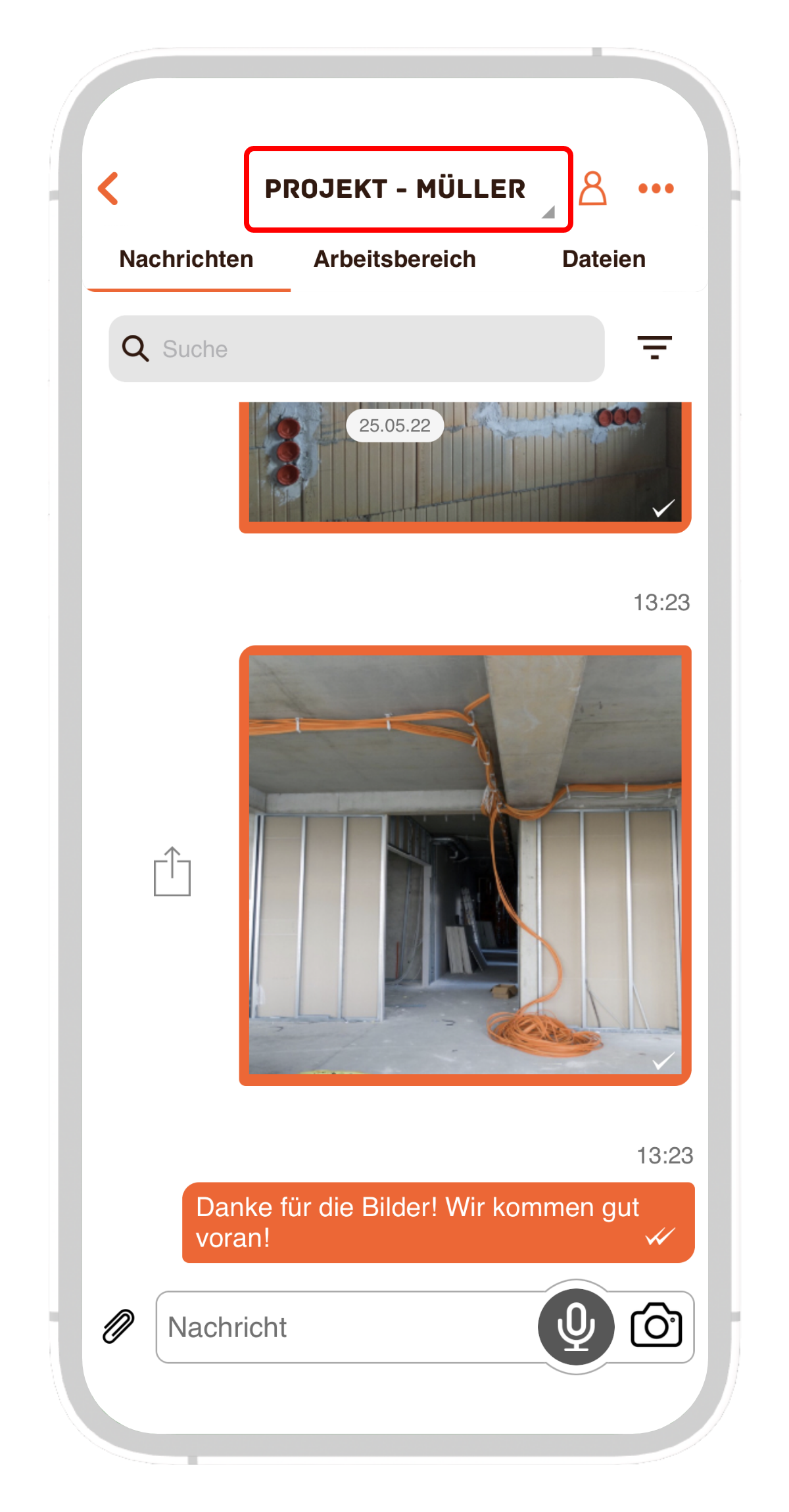
Task: Open the photo with orange cables
Action: click(x=465, y=864)
